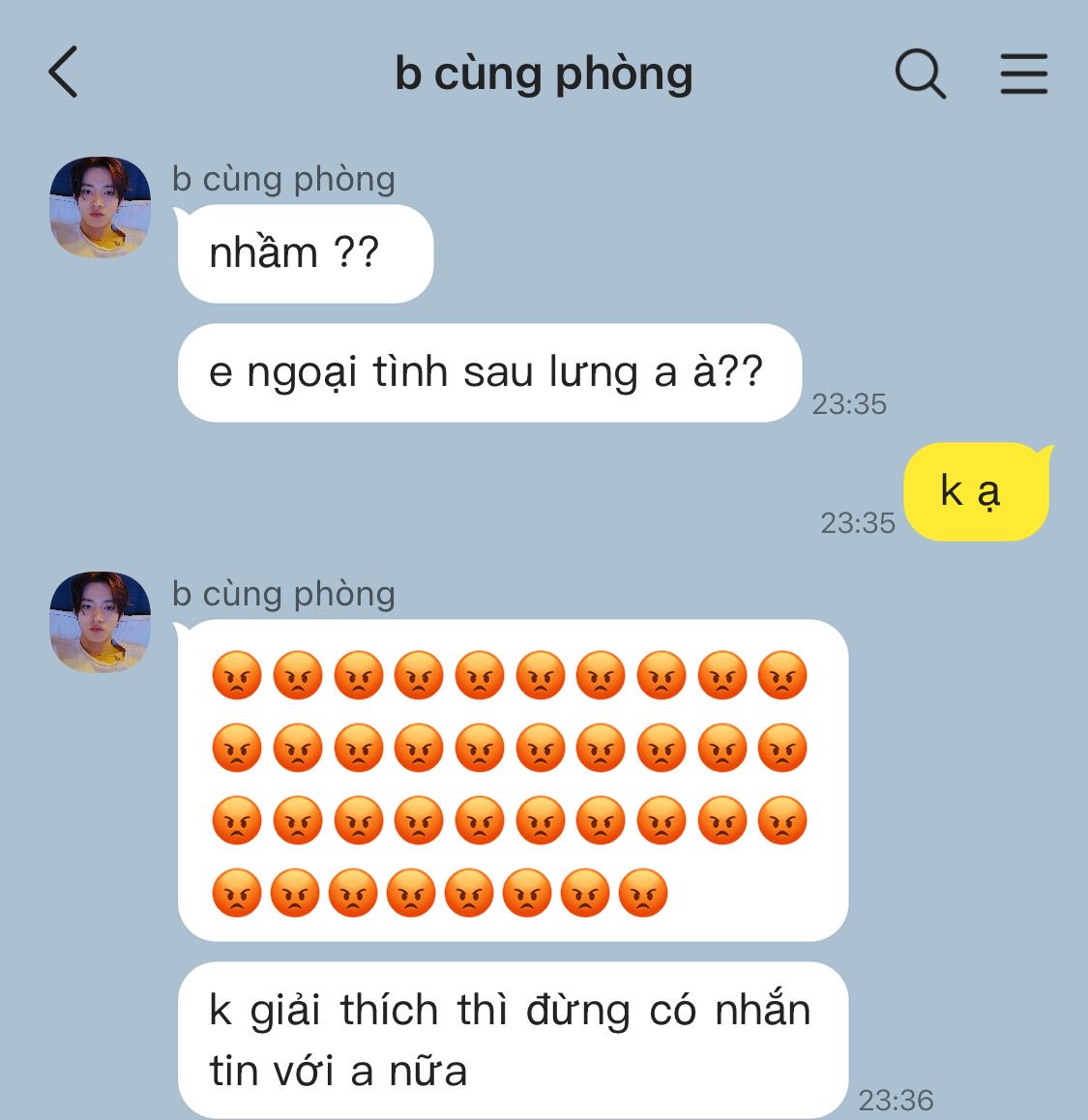Go back from the chat
The image size is (1088, 1120).
64,73
